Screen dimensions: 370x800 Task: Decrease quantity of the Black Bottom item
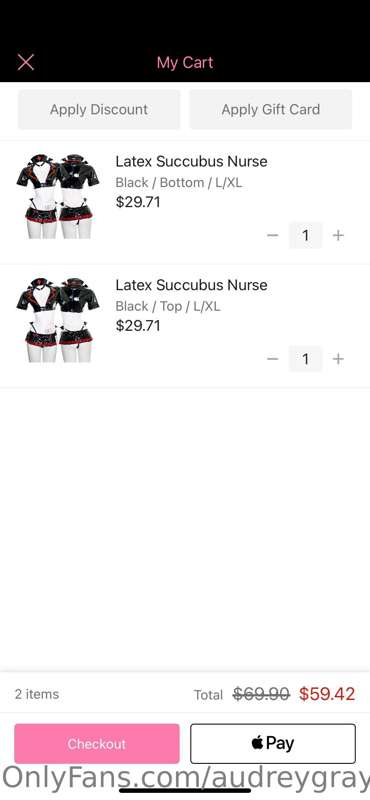click(x=273, y=235)
